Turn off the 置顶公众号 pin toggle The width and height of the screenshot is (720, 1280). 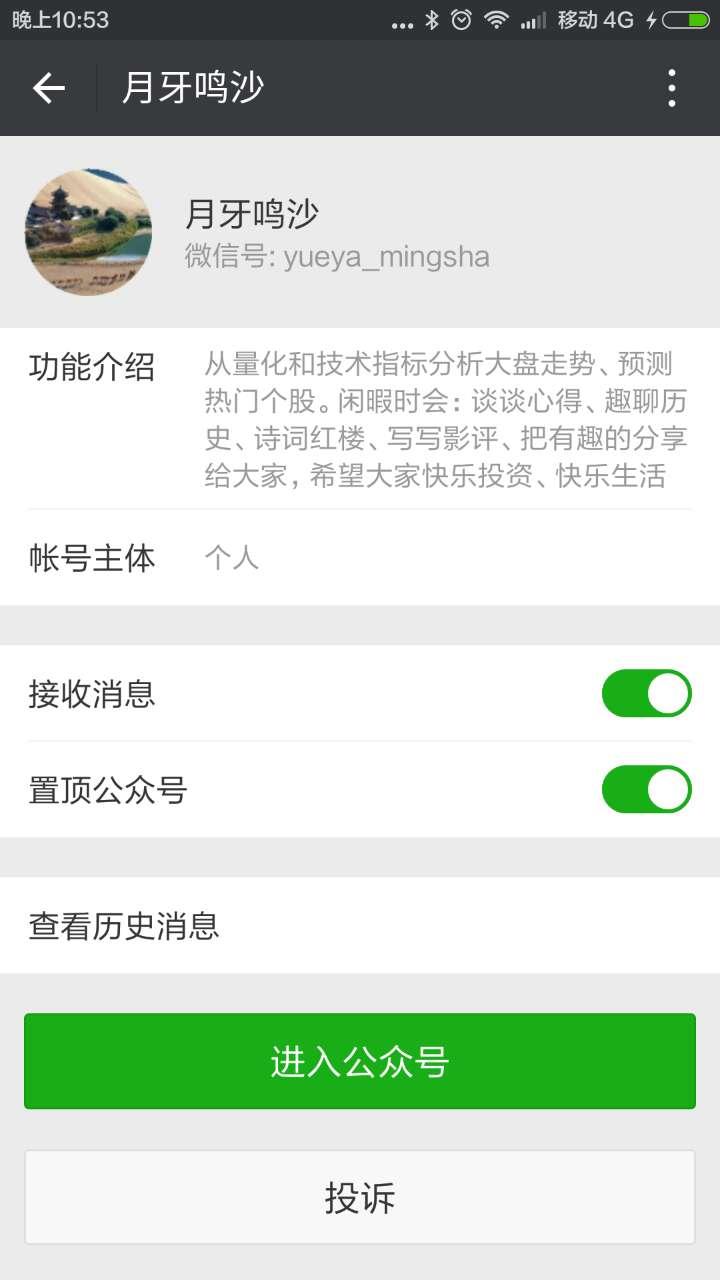pyautogui.click(x=647, y=789)
